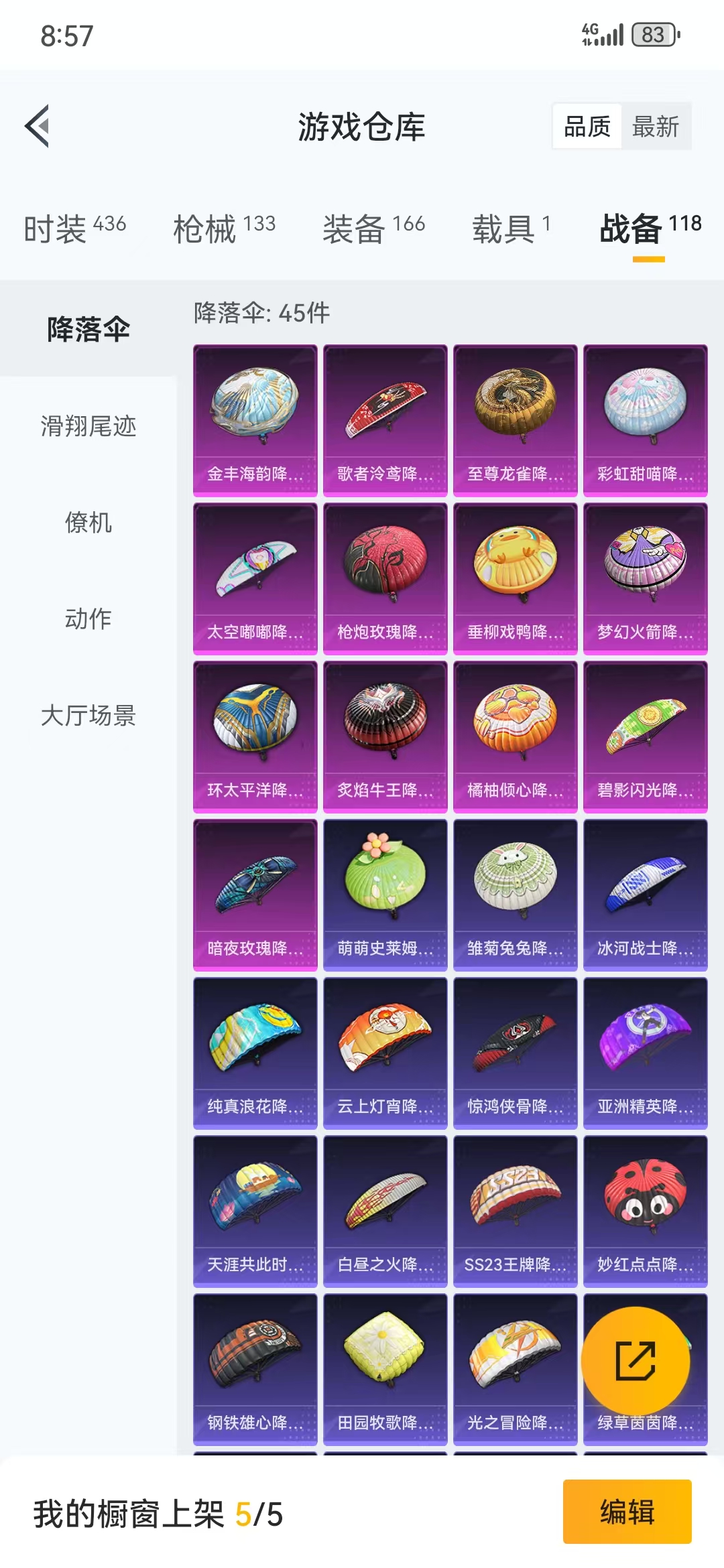Open the 妙红点点 ladybug parachute
Screen dimensions: 724x1568
[x=645, y=1211]
